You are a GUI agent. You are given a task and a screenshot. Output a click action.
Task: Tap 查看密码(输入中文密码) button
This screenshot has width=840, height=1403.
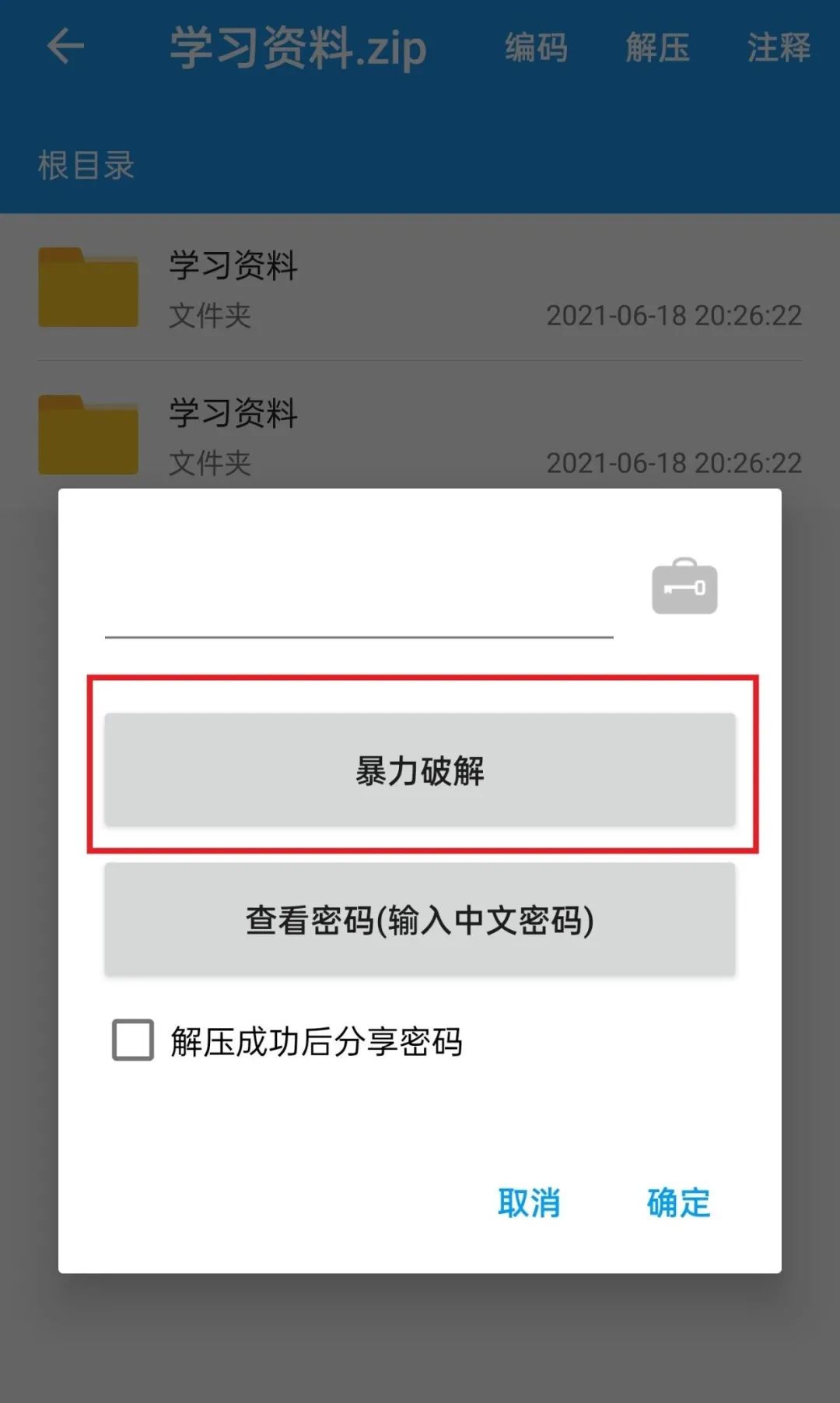point(420,919)
